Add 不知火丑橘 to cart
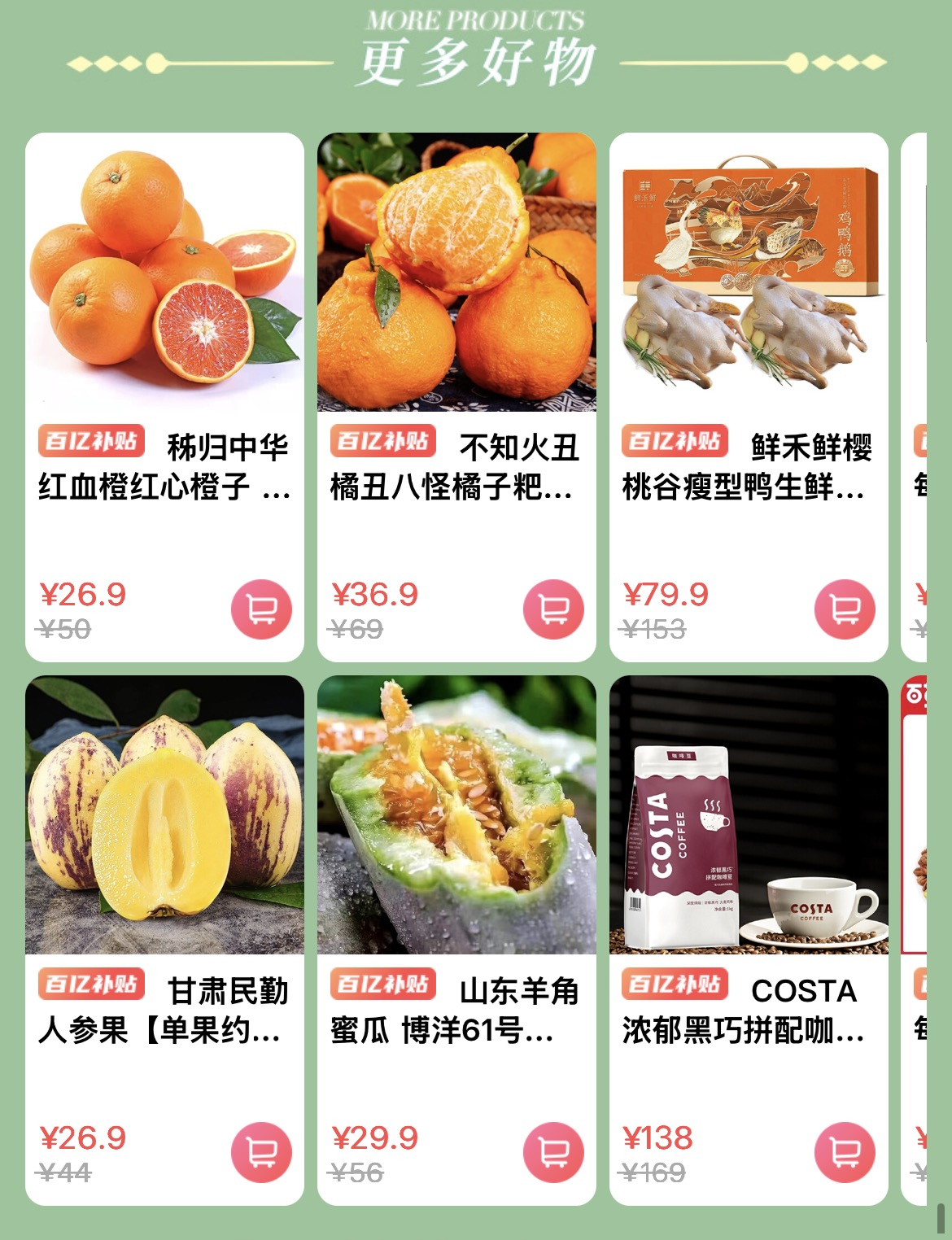 tap(553, 609)
